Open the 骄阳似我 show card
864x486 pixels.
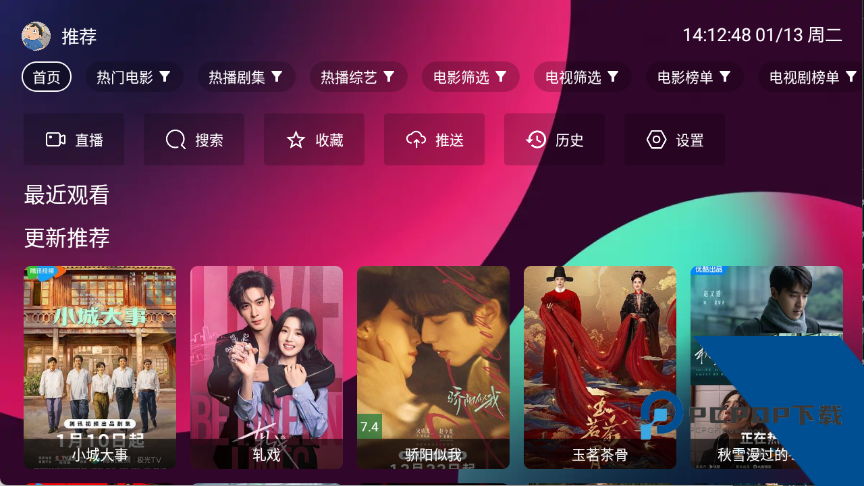coord(433,367)
